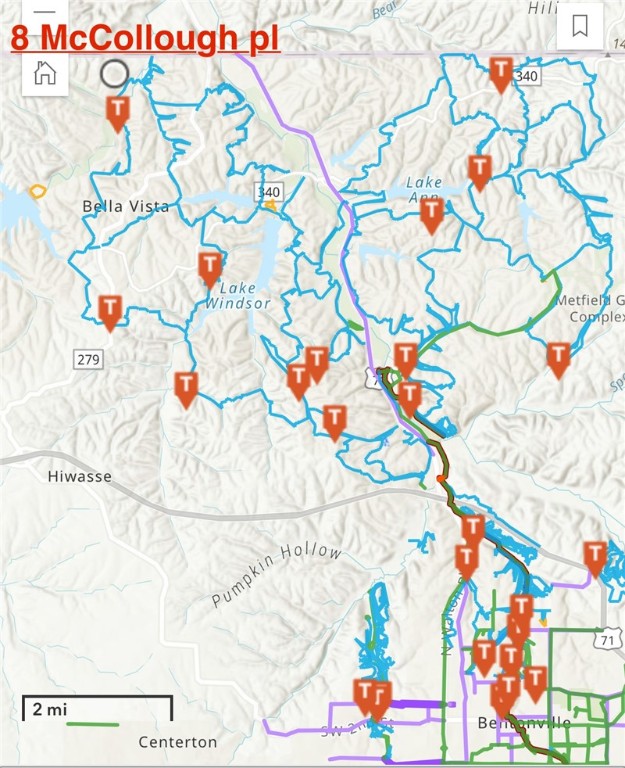This screenshot has width=625, height=768.
Task: Open the bookmarks icon
Action: (579, 26)
